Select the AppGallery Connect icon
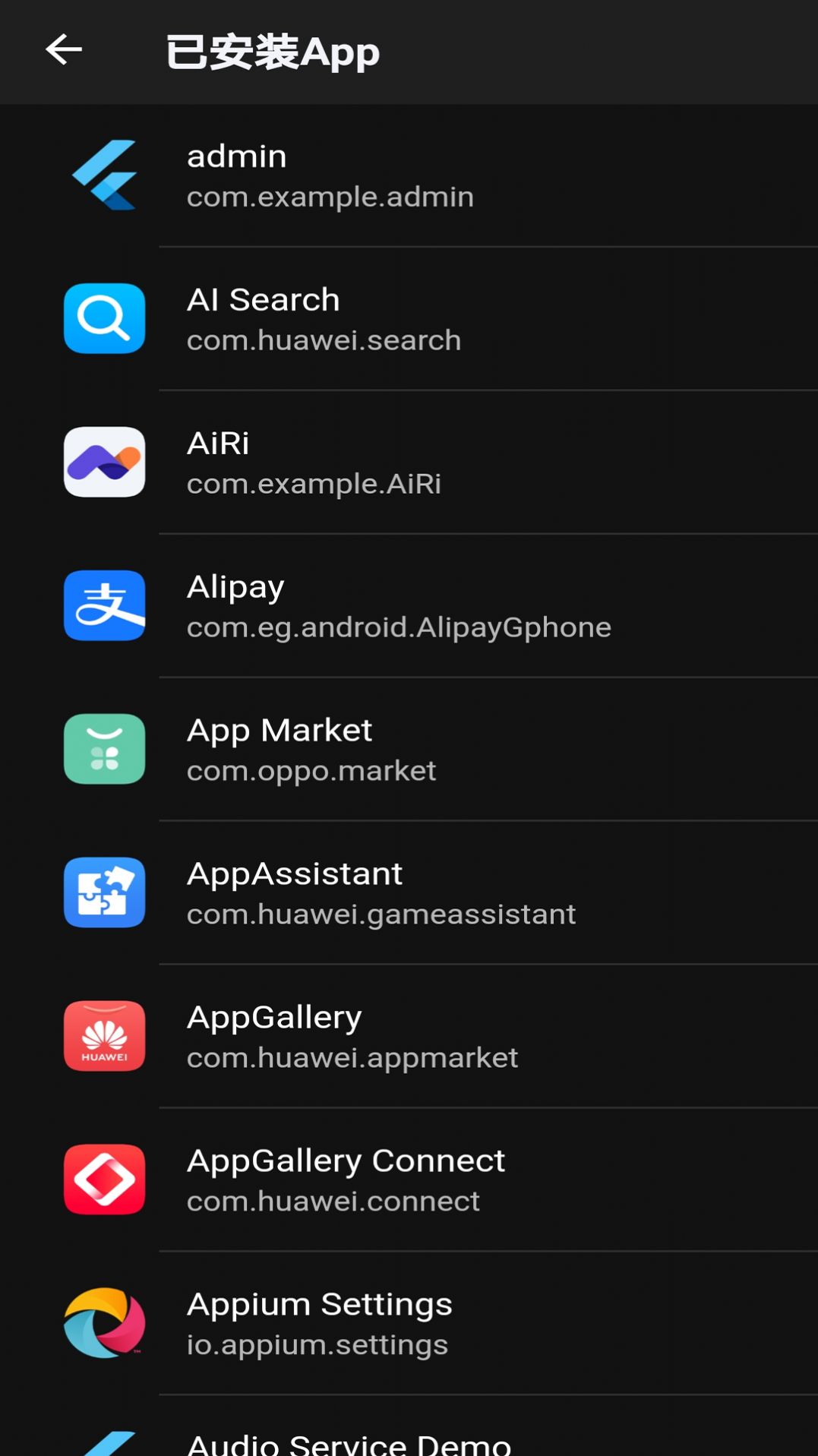Viewport: 818px width, 1456px height. [x=104, y=1180]
